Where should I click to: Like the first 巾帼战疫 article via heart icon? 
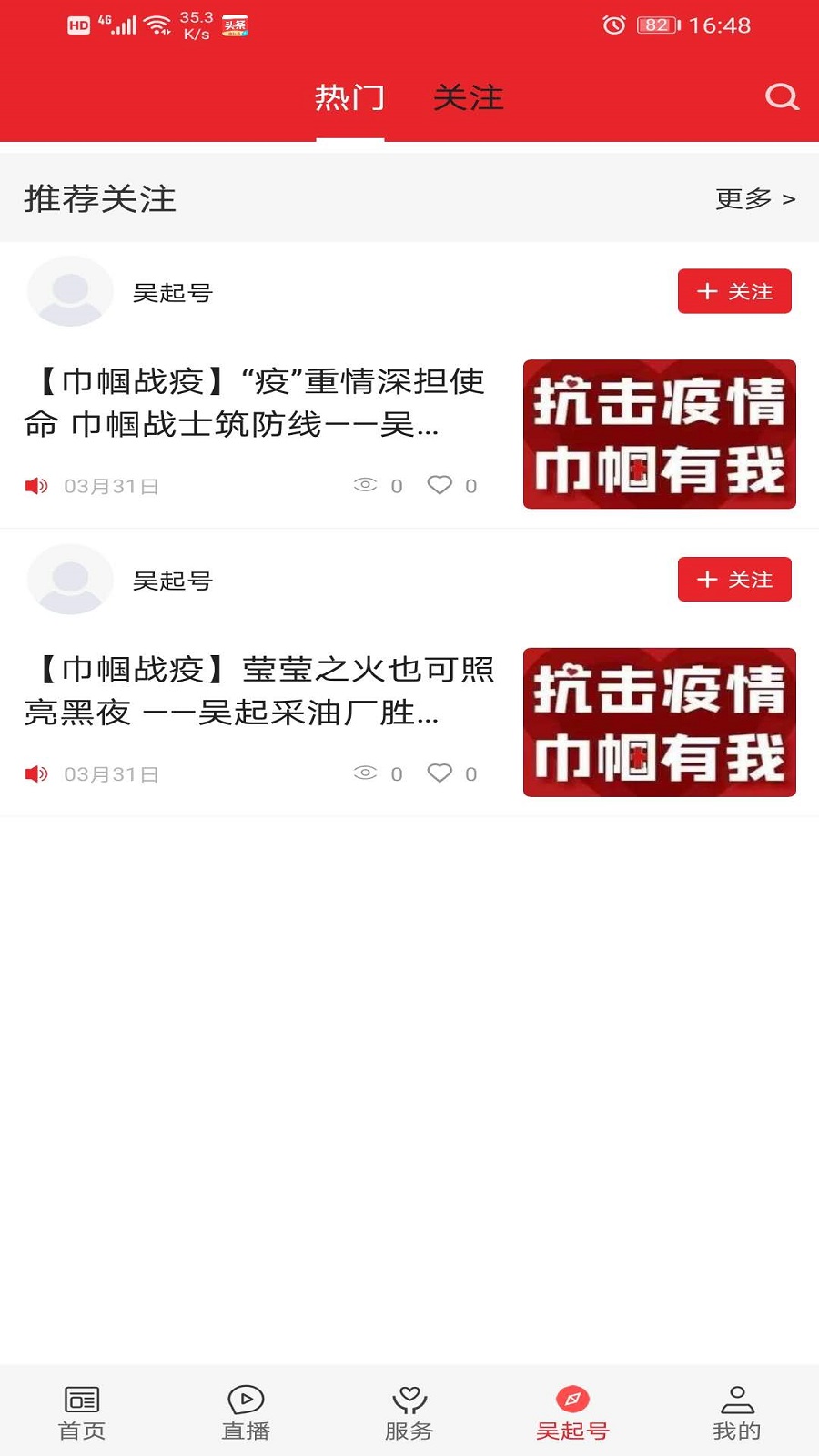coord(440,485)
